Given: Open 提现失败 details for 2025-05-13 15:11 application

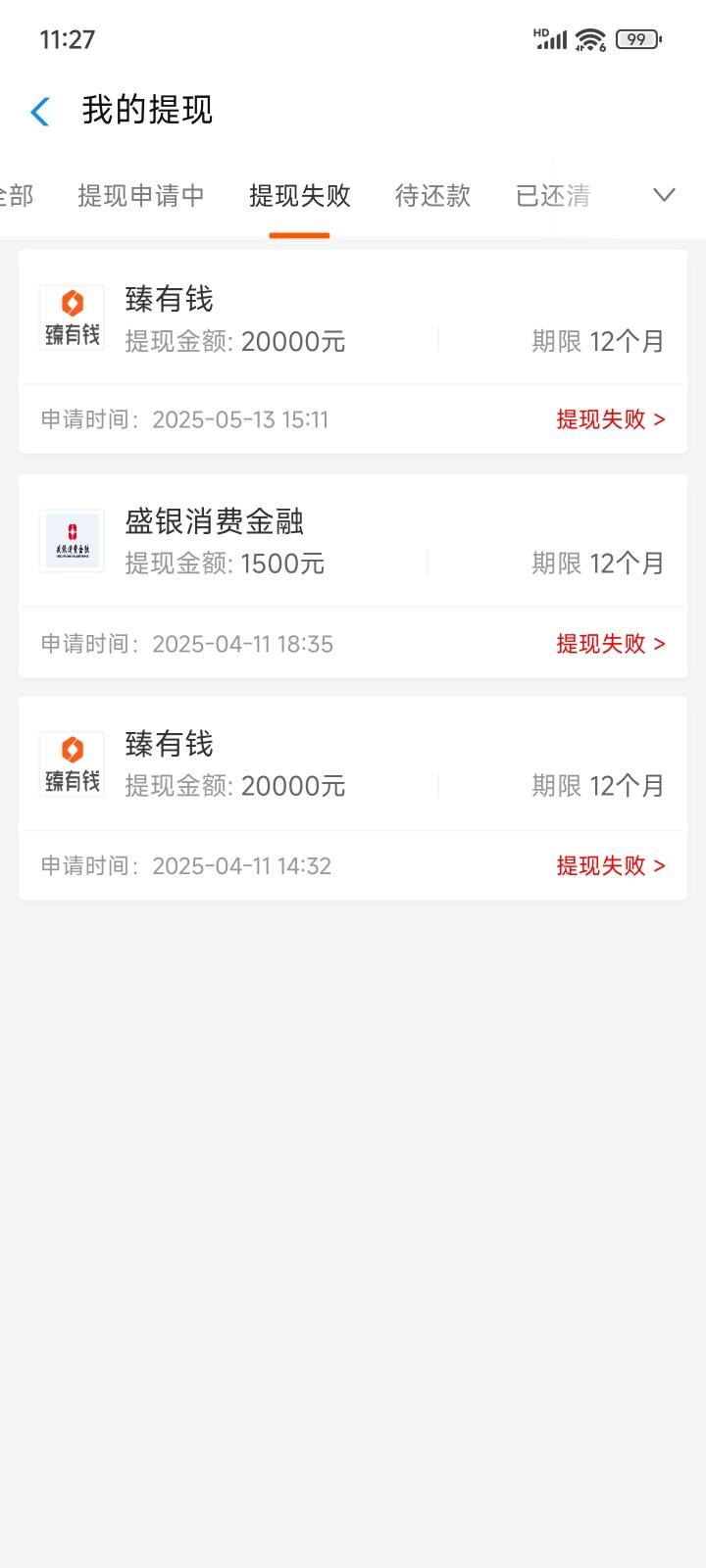Looking at the screenshot, I should [x=611, y=419].
